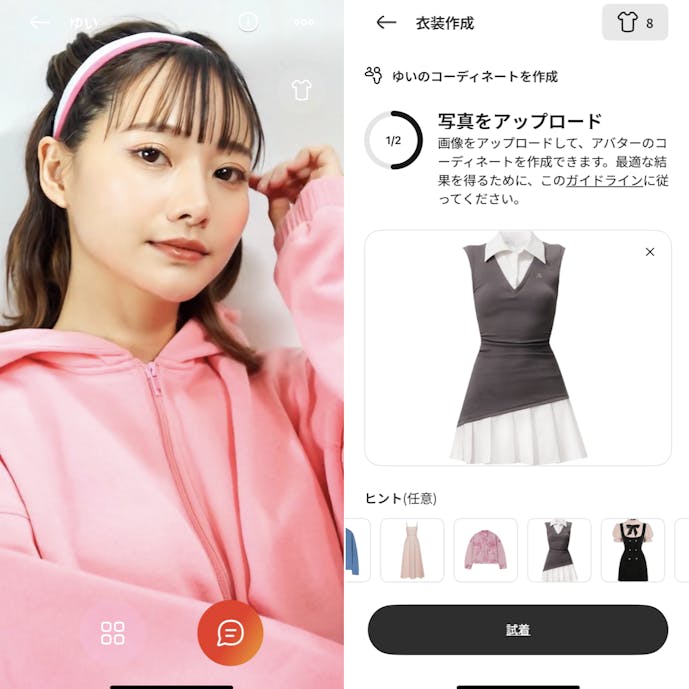The image size is (689, 689).
Task: Go back from ゆい's avatar screen
Action: [39, 22]
